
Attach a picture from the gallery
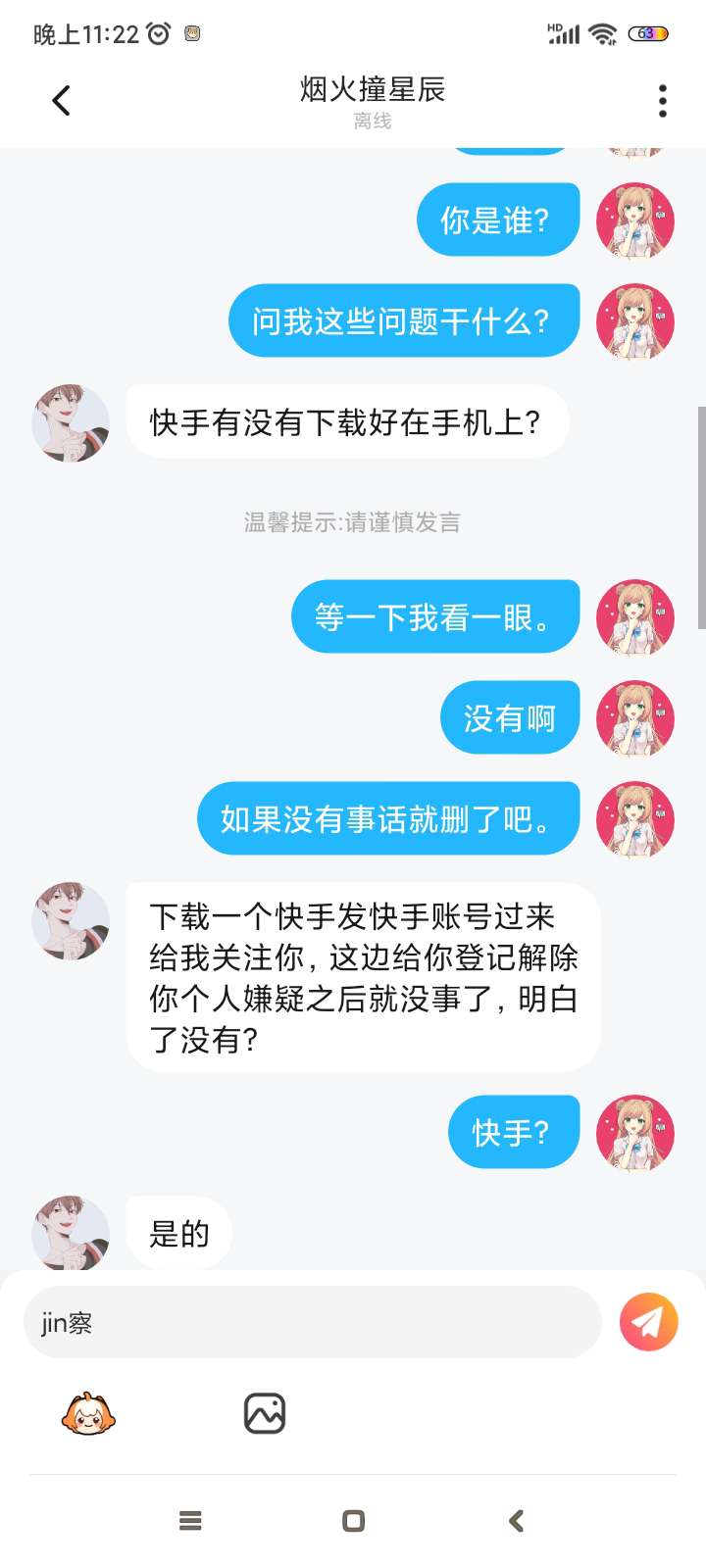264,1413
